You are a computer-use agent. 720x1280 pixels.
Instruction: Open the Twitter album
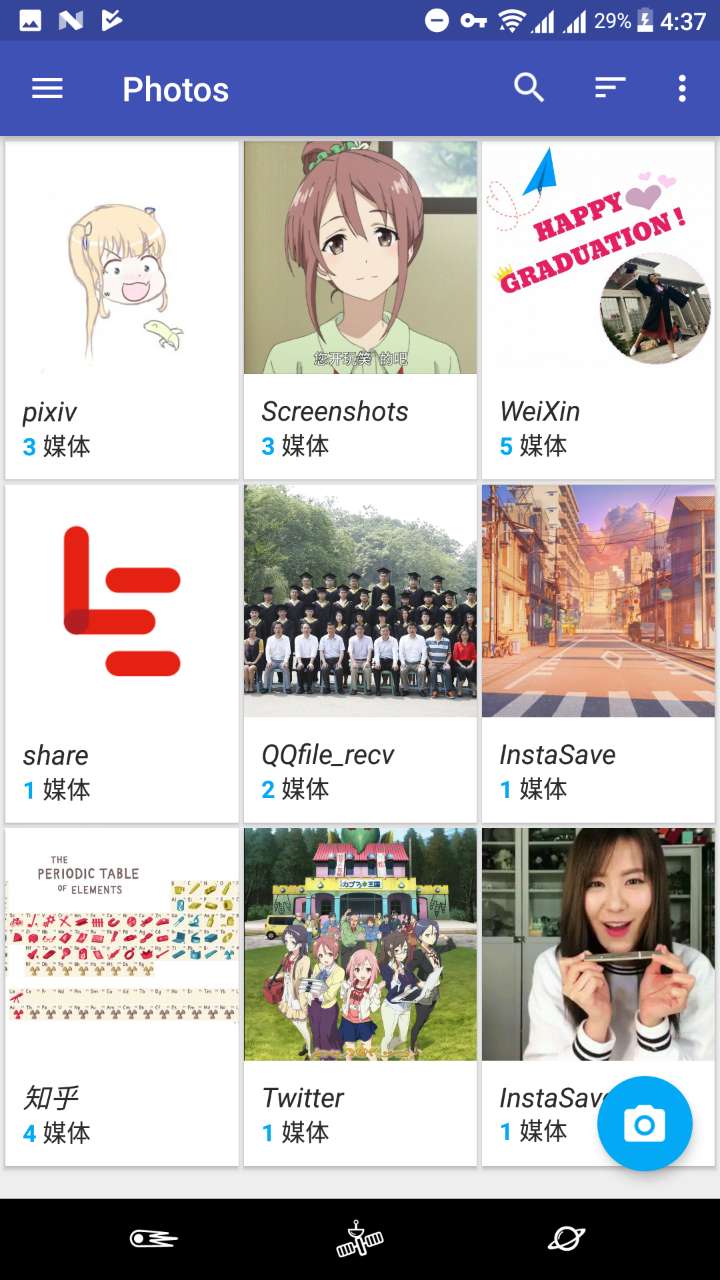pos(360,996)
